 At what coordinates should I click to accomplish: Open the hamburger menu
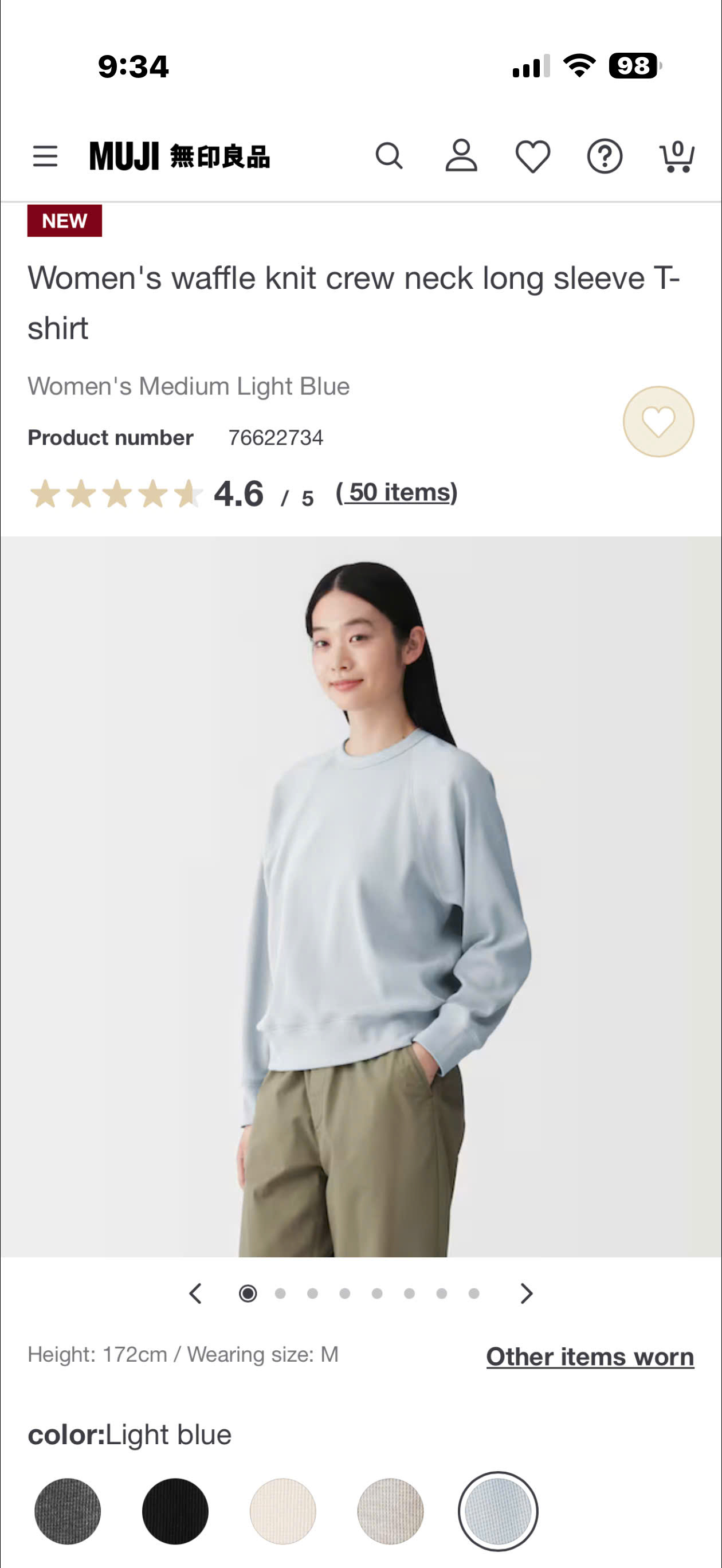coord(45,156)
